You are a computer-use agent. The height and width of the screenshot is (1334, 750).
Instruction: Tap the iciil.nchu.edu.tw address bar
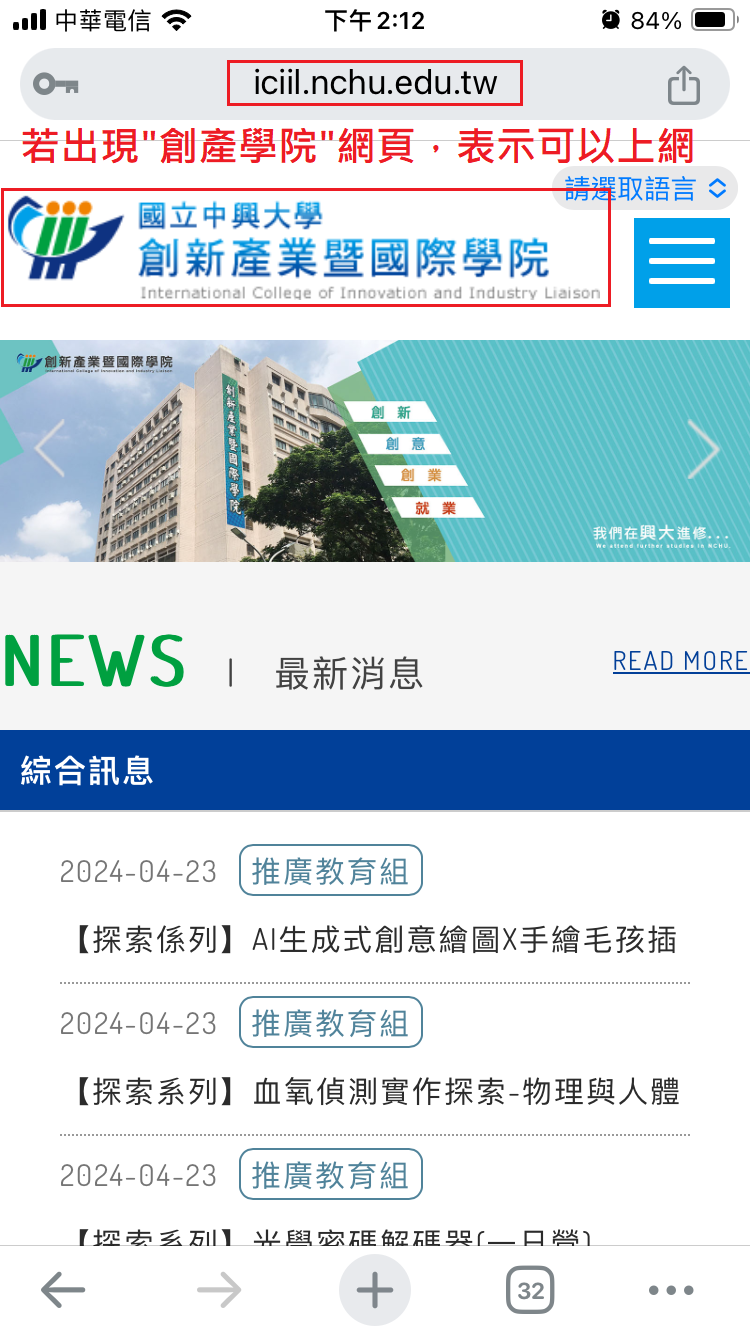(374, 83)
